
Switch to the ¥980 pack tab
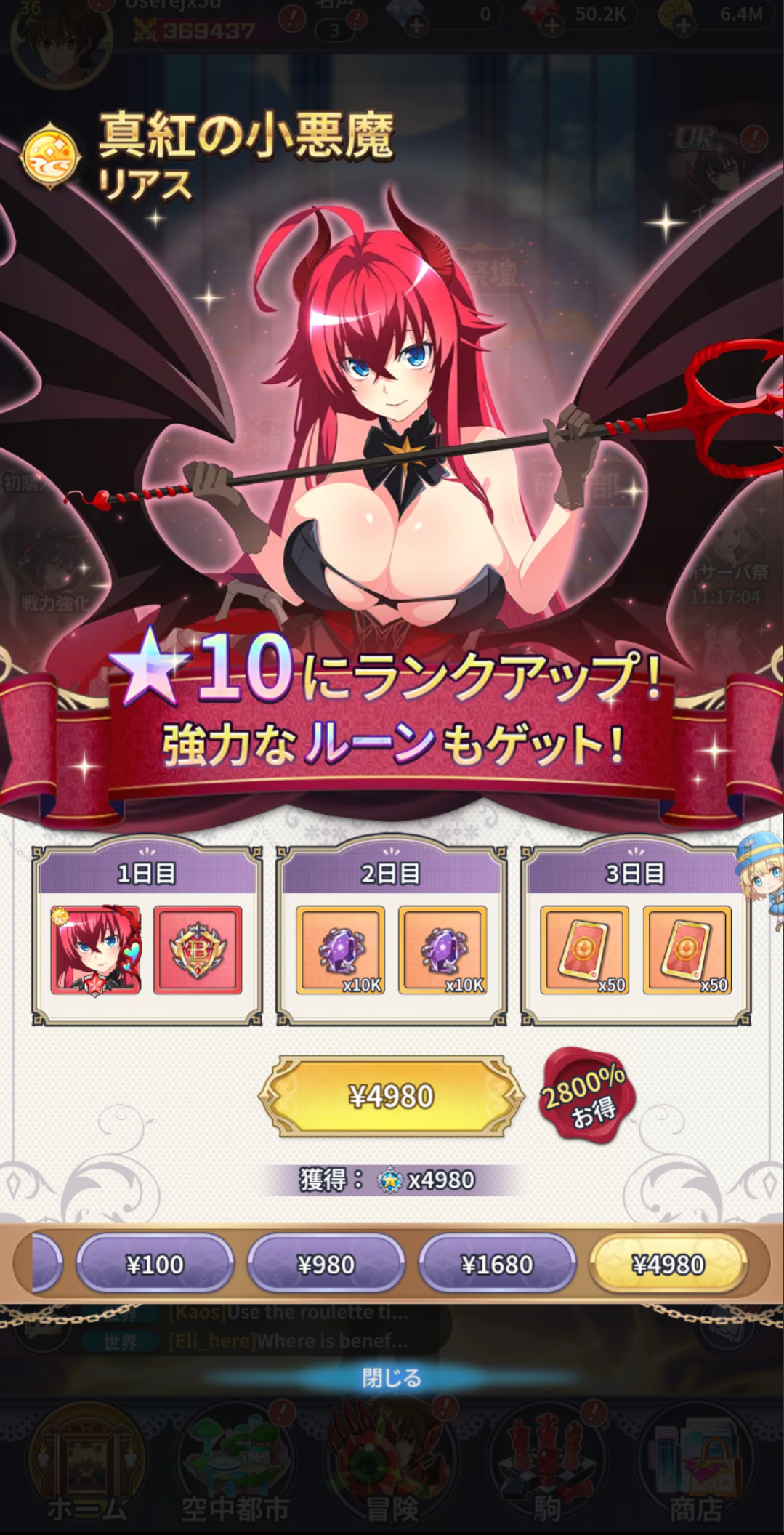[326, 1264]
